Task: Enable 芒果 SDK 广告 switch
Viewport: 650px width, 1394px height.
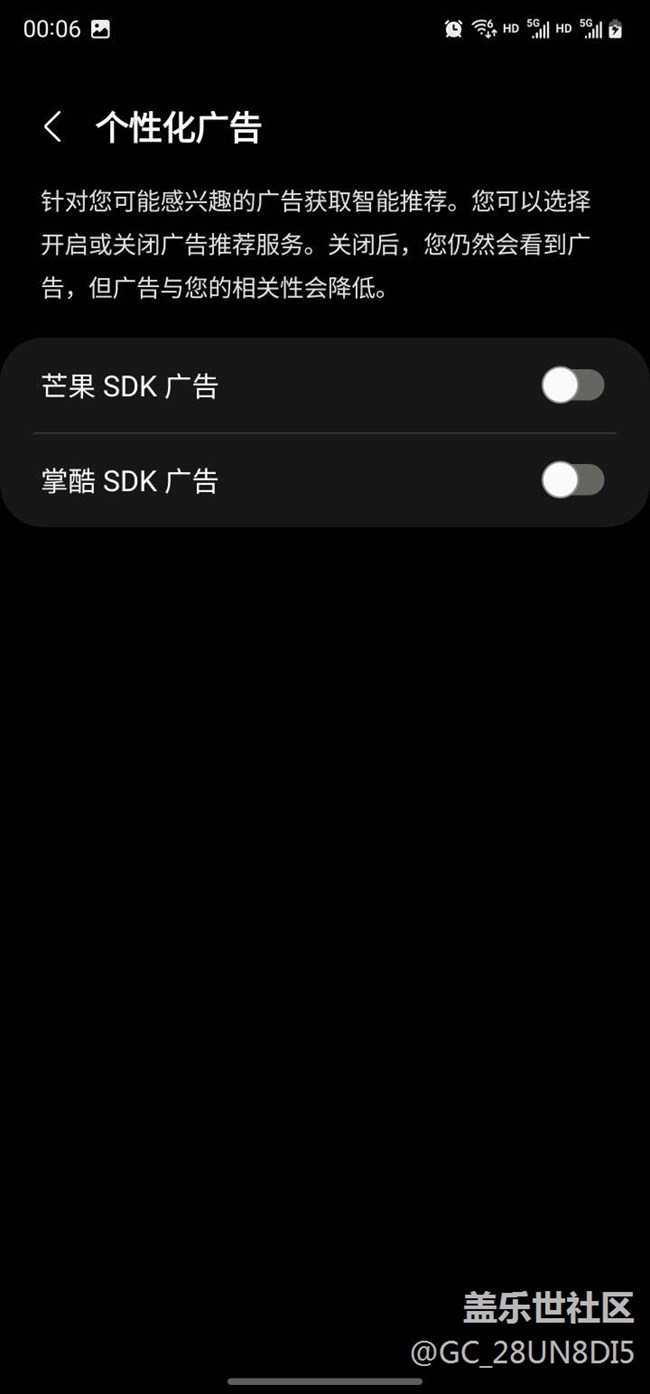Action: click(x=572, y=385)
